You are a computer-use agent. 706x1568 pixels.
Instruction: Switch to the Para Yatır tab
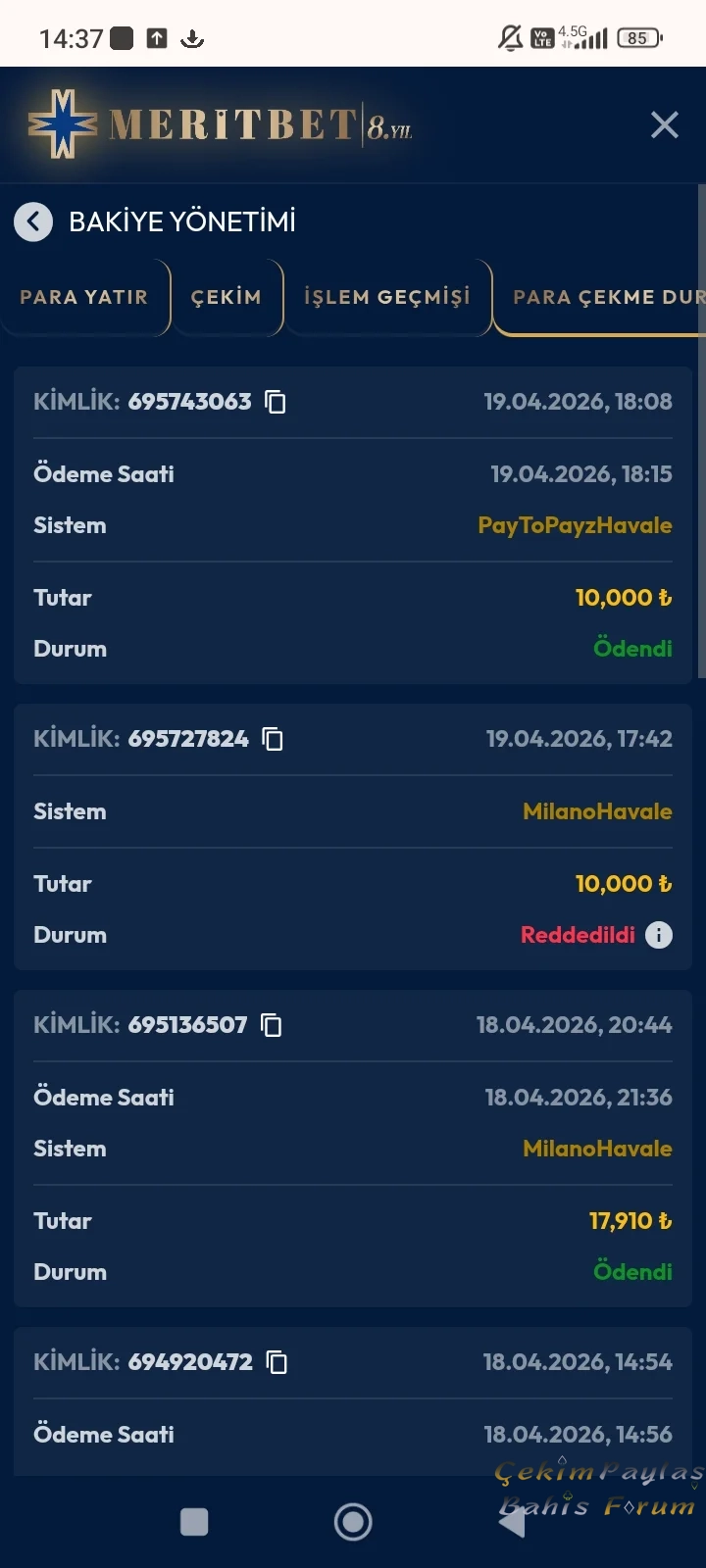(x=84, y=297)
